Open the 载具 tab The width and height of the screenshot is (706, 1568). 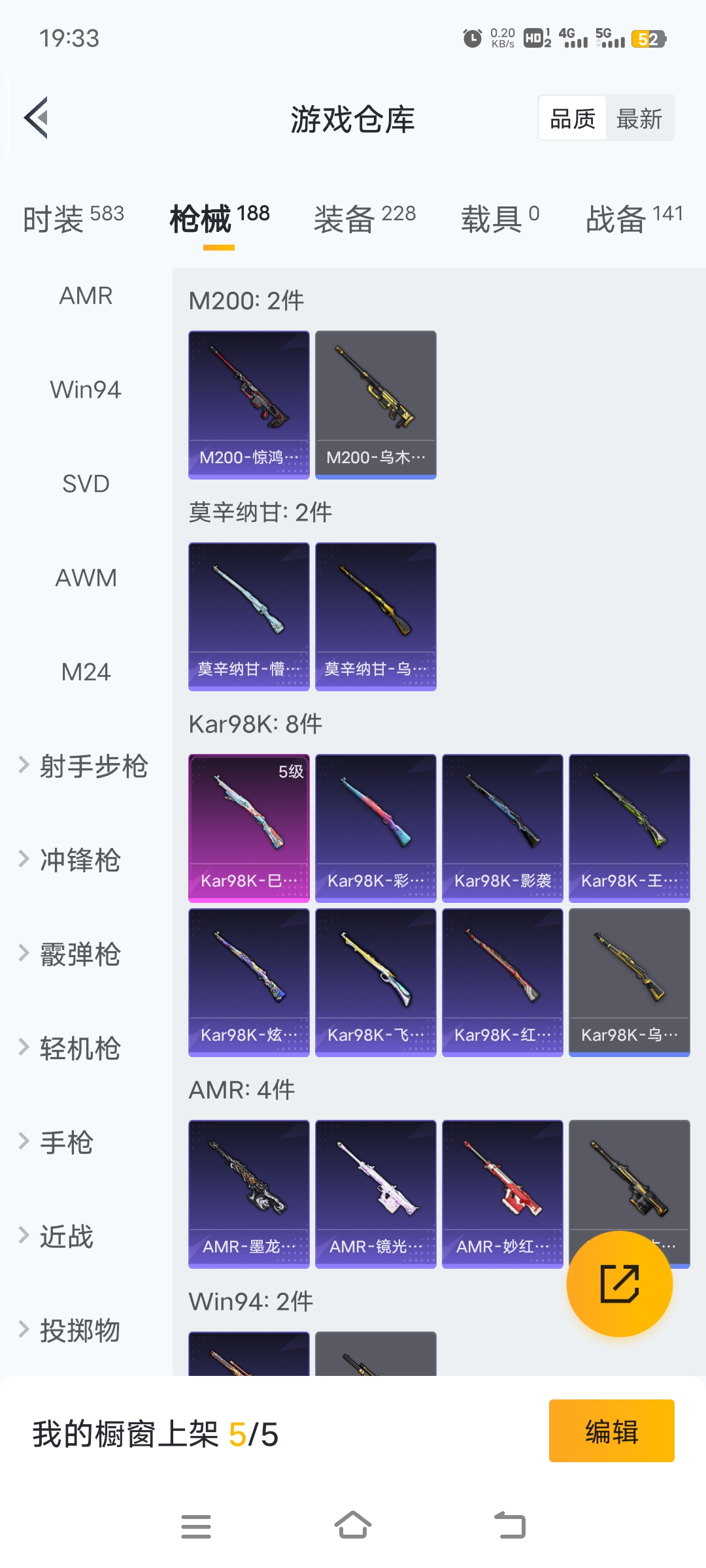(x=500, y=219)
